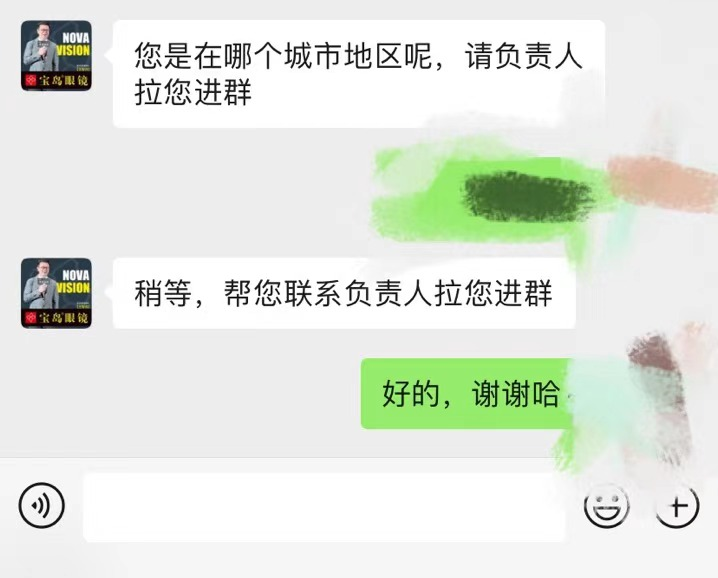Open contact avatar beside 稍等 message
This screenshot has width=718, height=578.
[x=56, y=293]
